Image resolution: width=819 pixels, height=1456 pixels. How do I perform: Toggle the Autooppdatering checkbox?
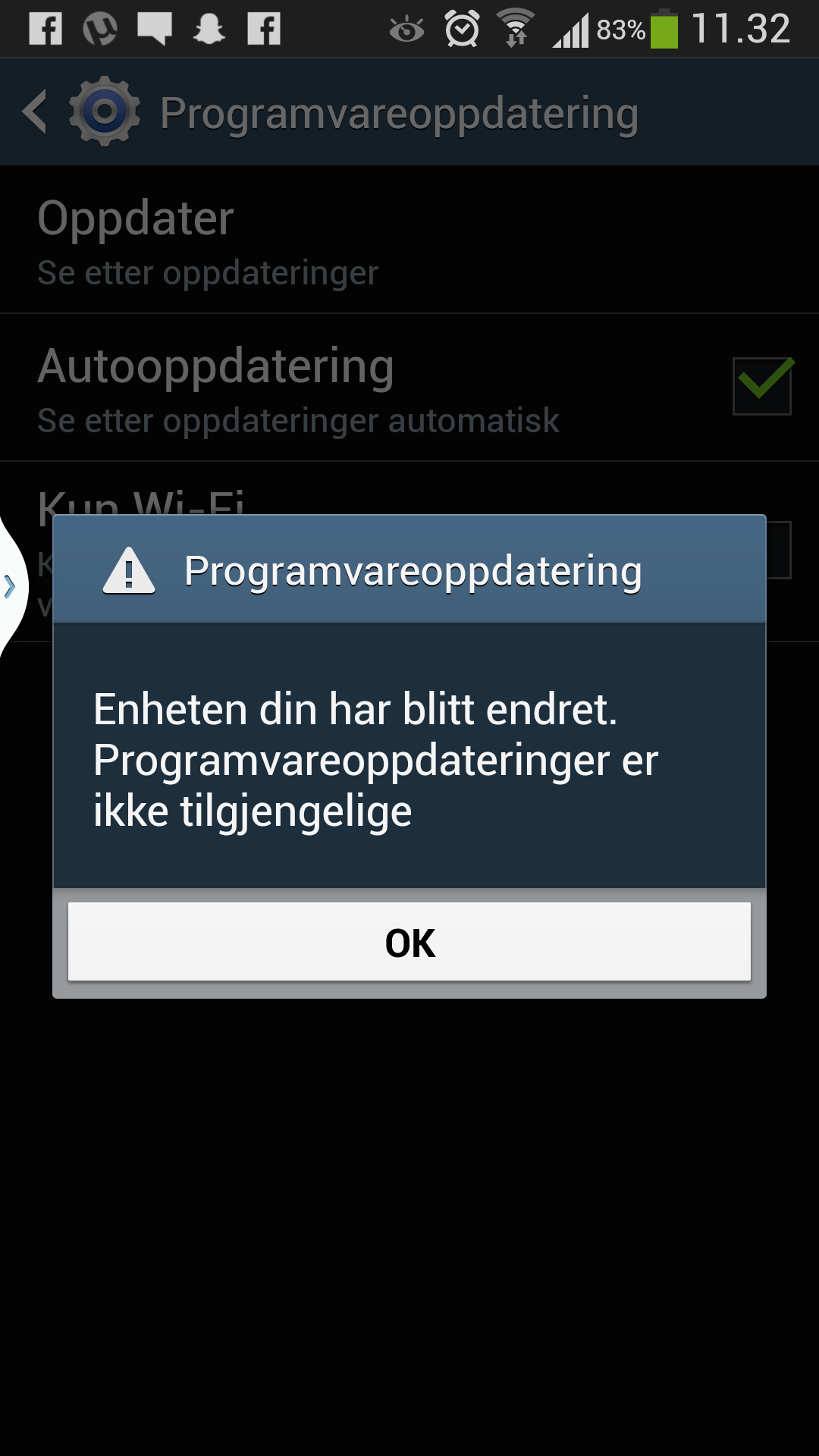(x=762, y=386)
